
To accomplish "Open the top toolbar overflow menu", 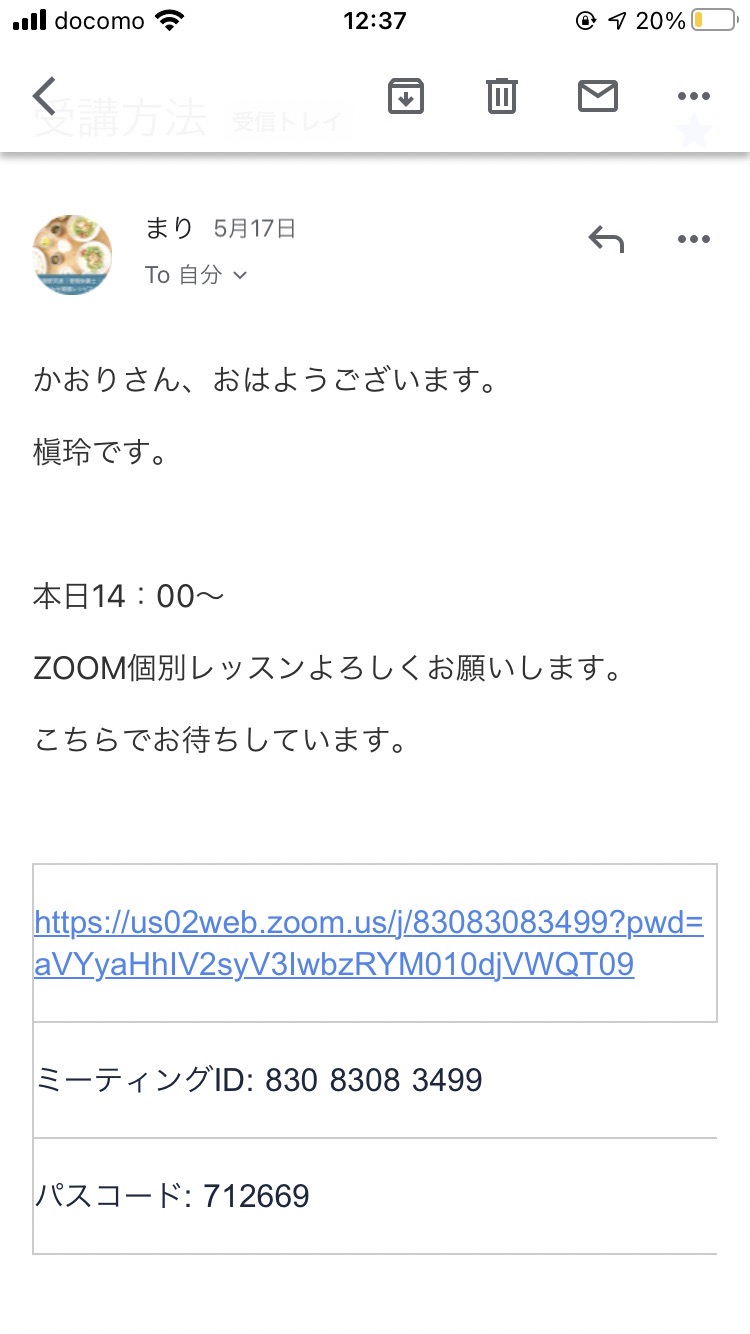I will (x=693, y=97).
